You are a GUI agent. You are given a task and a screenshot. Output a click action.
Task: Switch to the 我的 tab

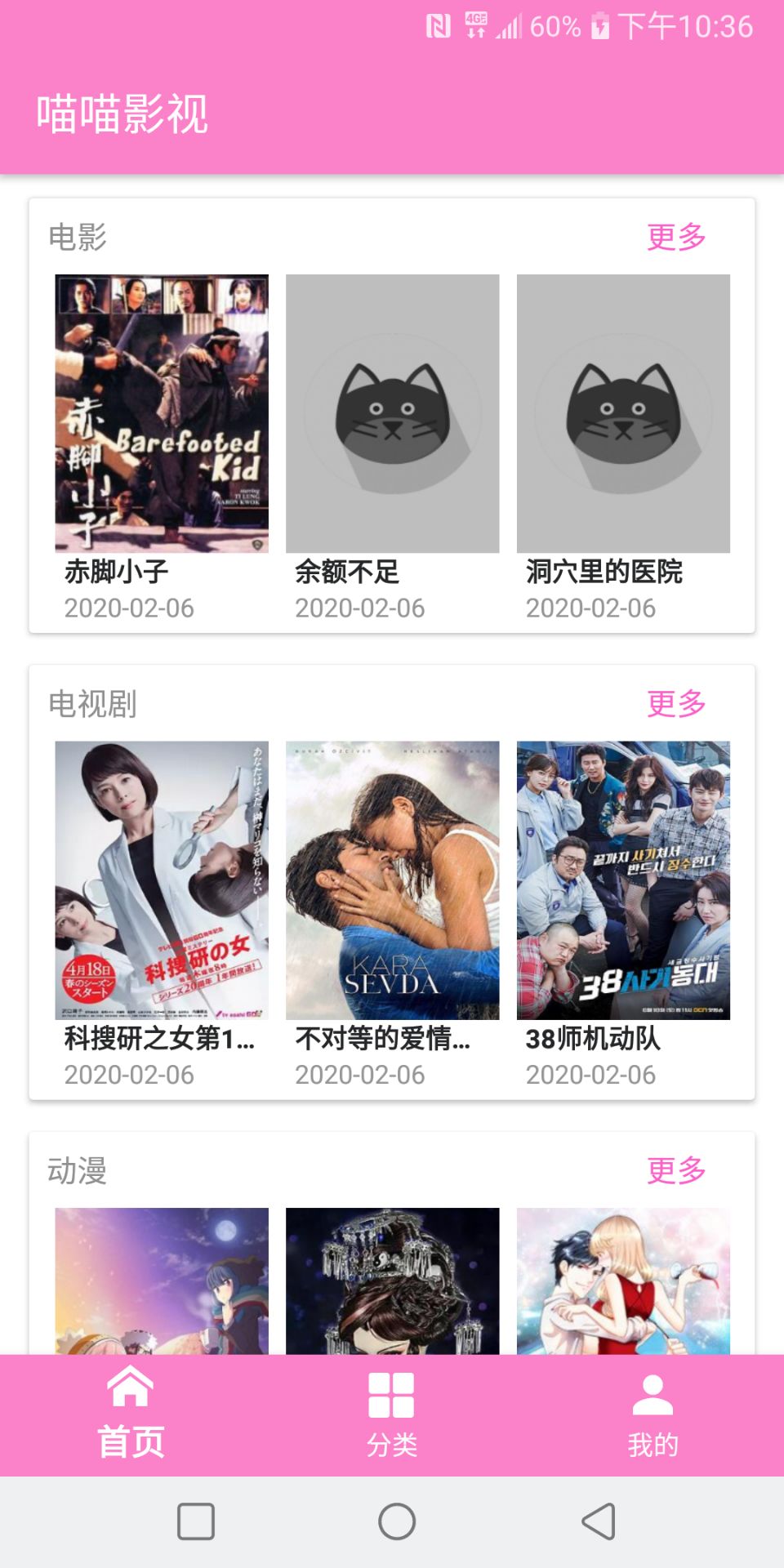[653, 1414]
